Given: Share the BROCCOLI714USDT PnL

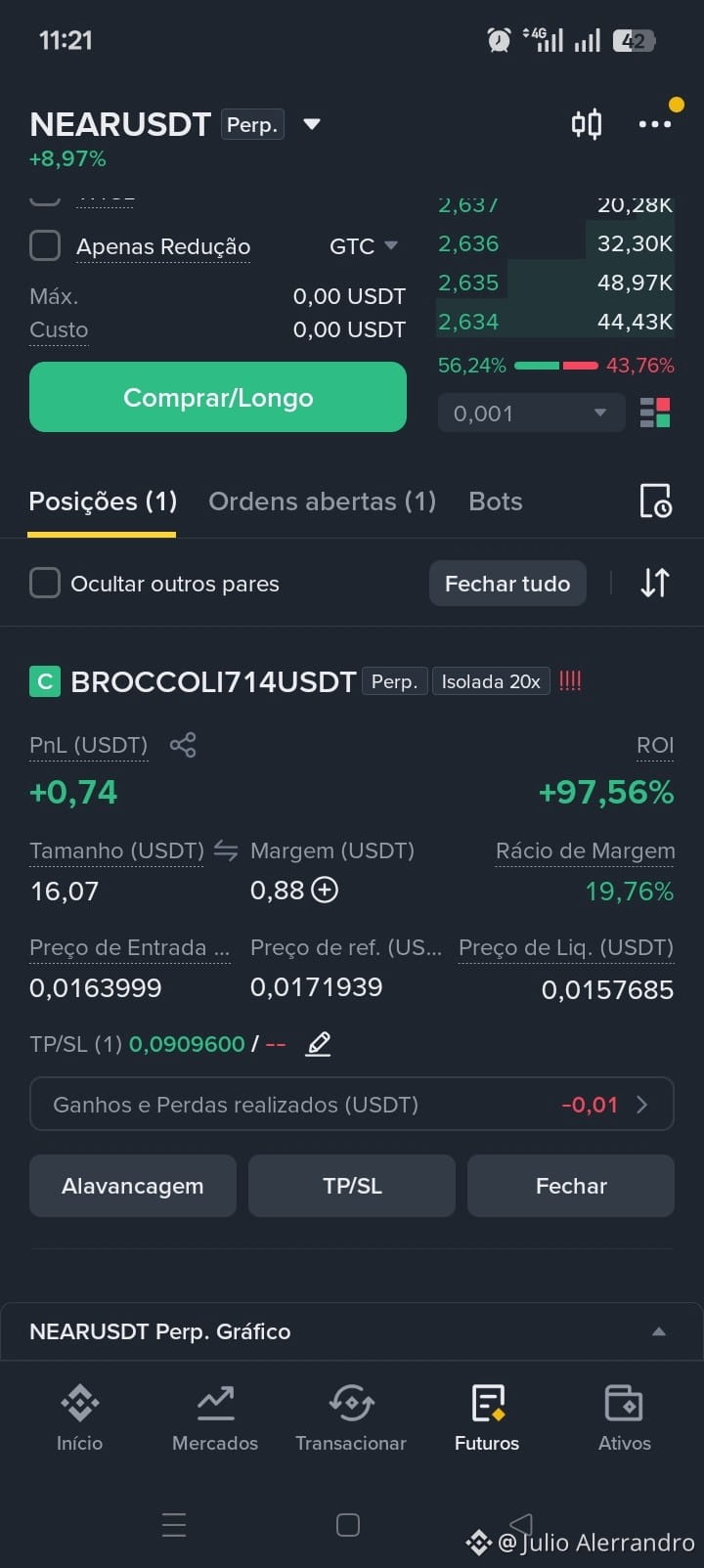Looking at the screenshot, I should coord(183,745).
